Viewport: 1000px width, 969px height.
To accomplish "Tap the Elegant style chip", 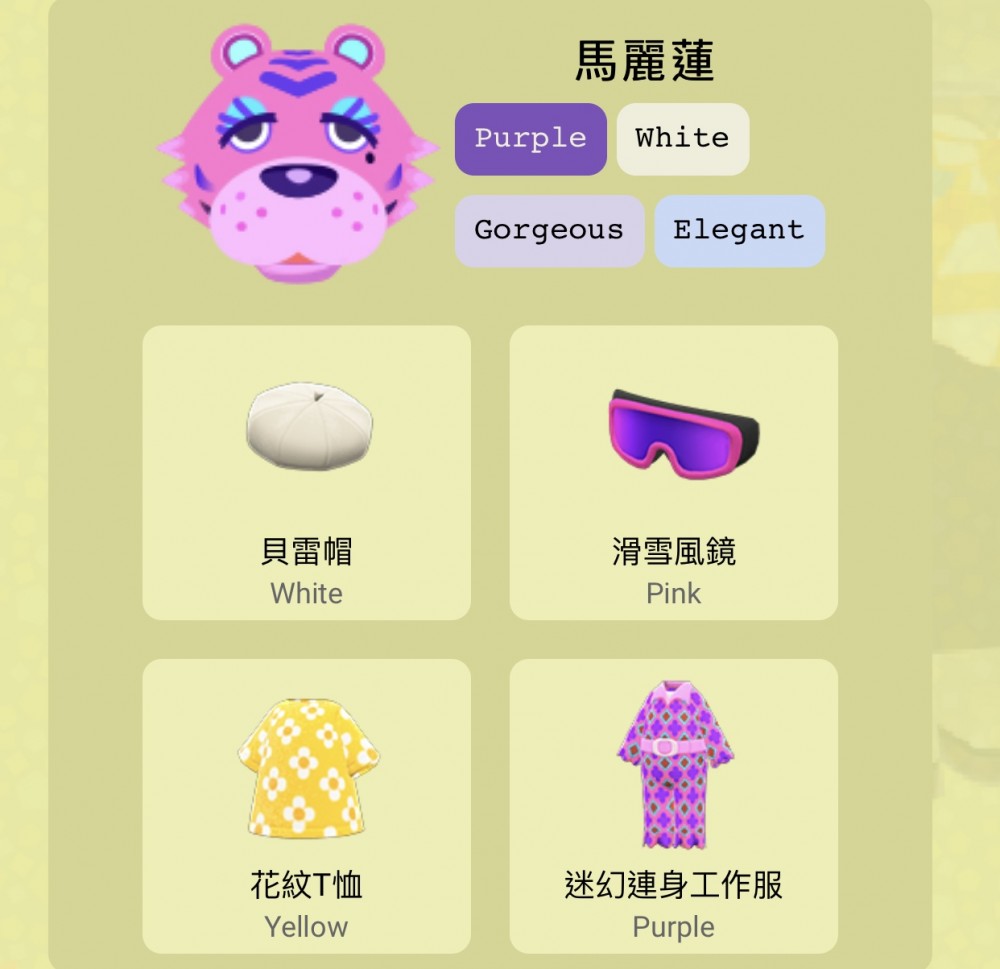I will tap(738, 231).
